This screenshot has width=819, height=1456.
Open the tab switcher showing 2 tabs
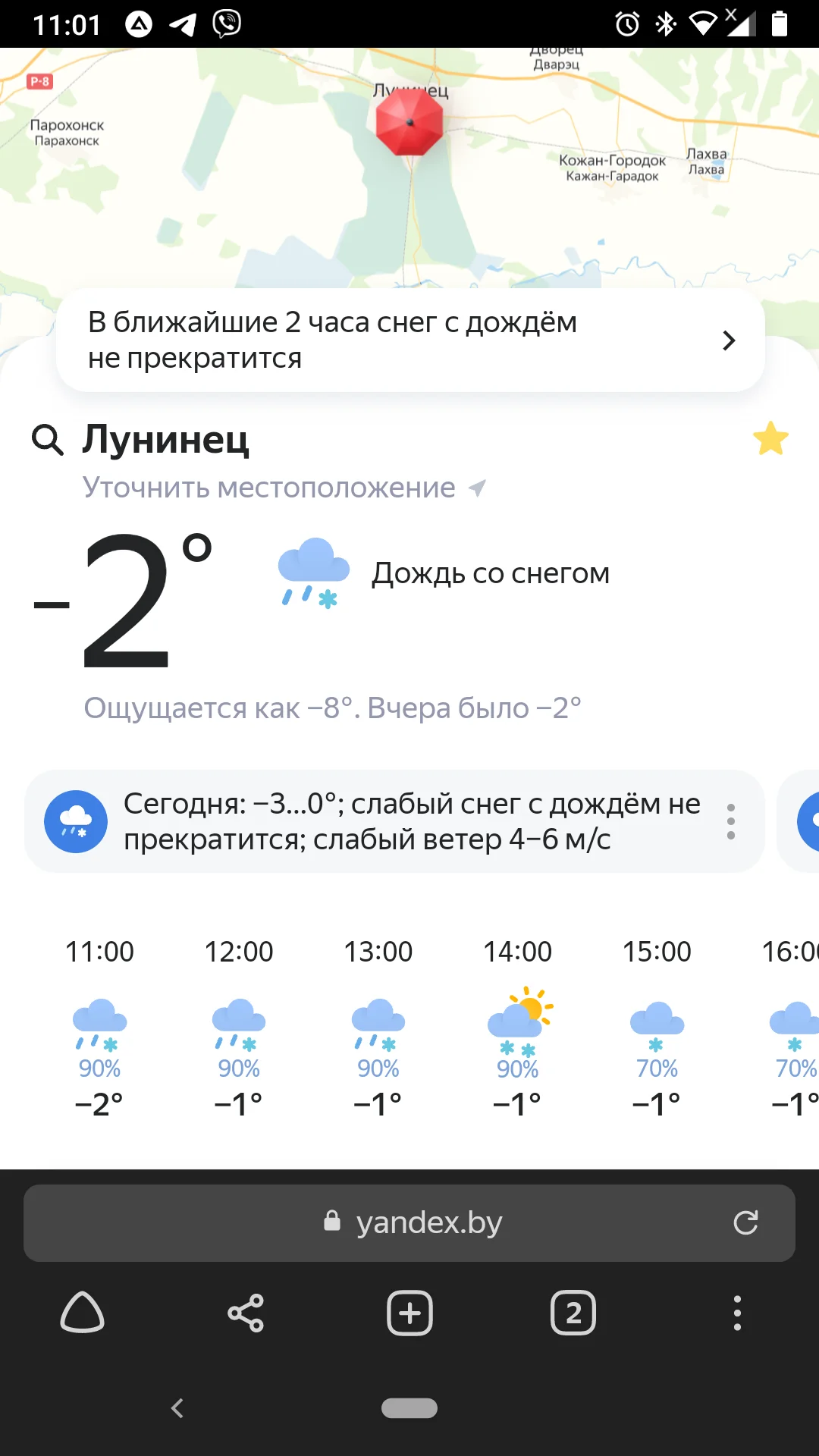(x=573, y=1313)
